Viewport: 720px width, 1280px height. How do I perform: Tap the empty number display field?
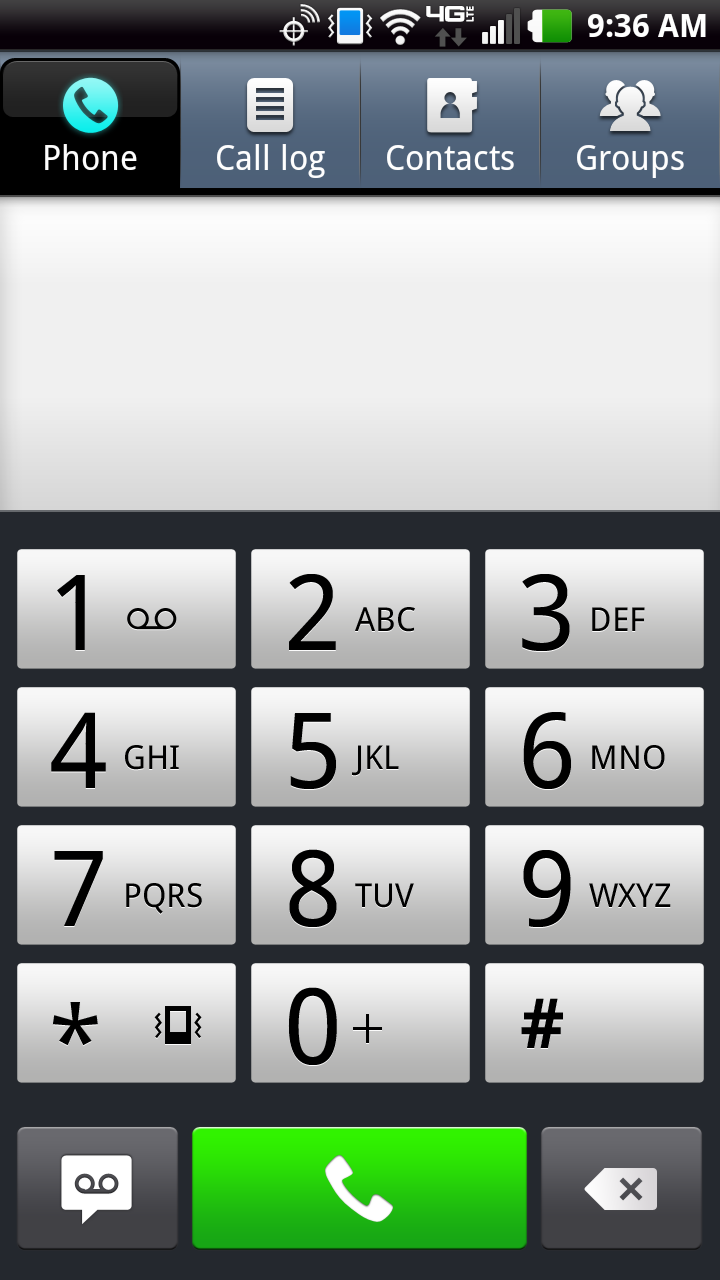click(x=360, y=353)
